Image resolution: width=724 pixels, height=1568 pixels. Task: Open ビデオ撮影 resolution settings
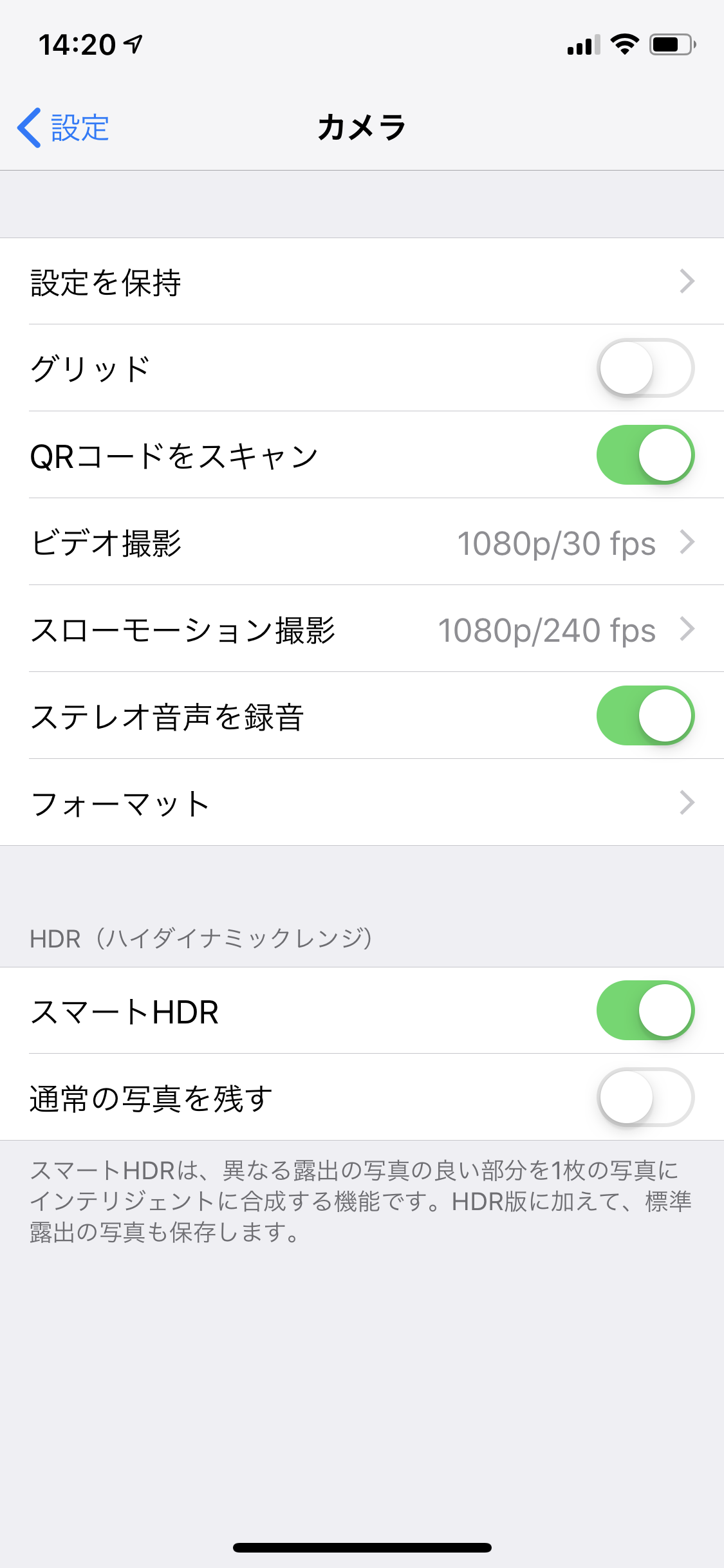pos(362,542)
